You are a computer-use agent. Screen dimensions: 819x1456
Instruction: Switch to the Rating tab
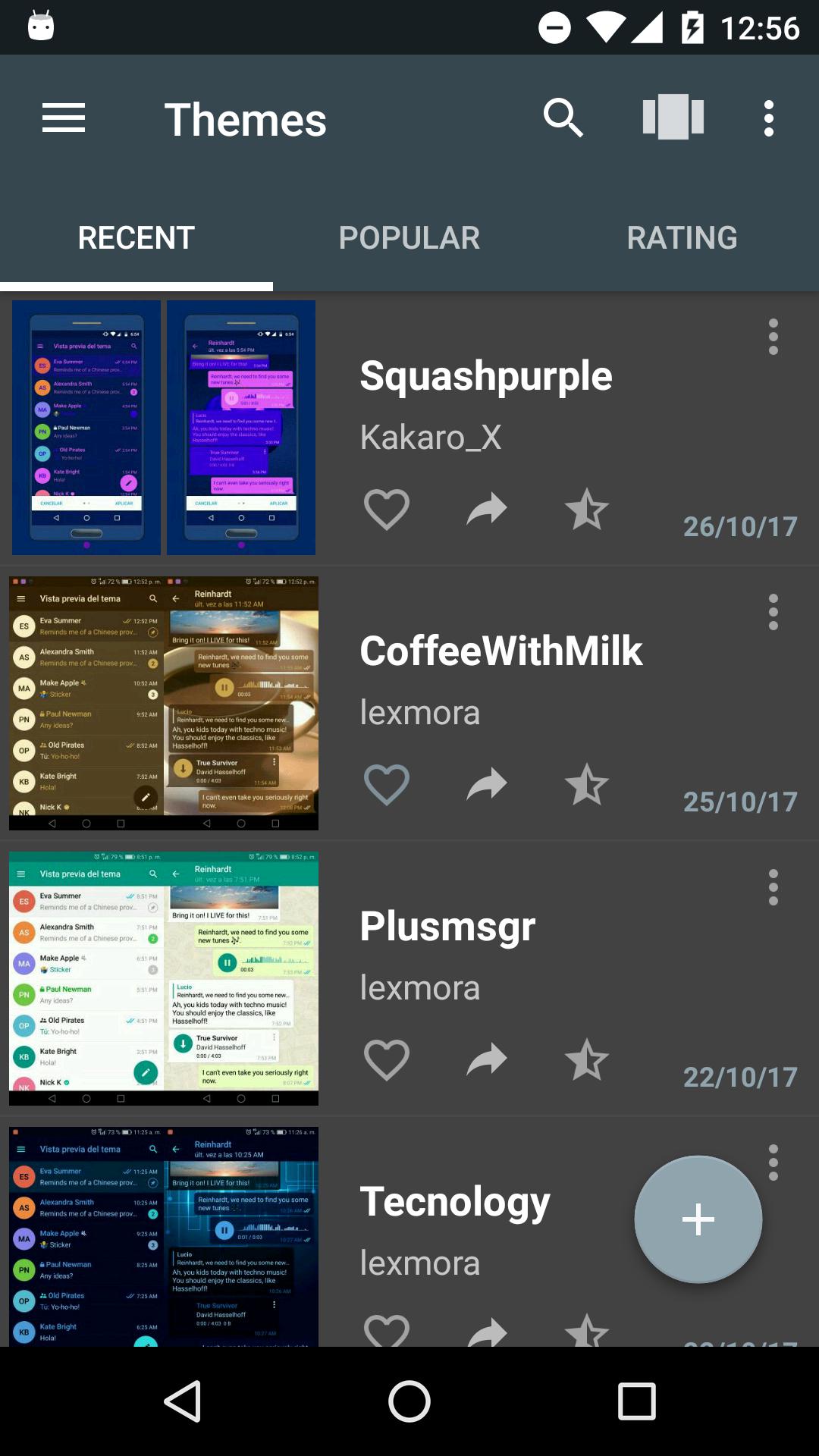point(682,237)
